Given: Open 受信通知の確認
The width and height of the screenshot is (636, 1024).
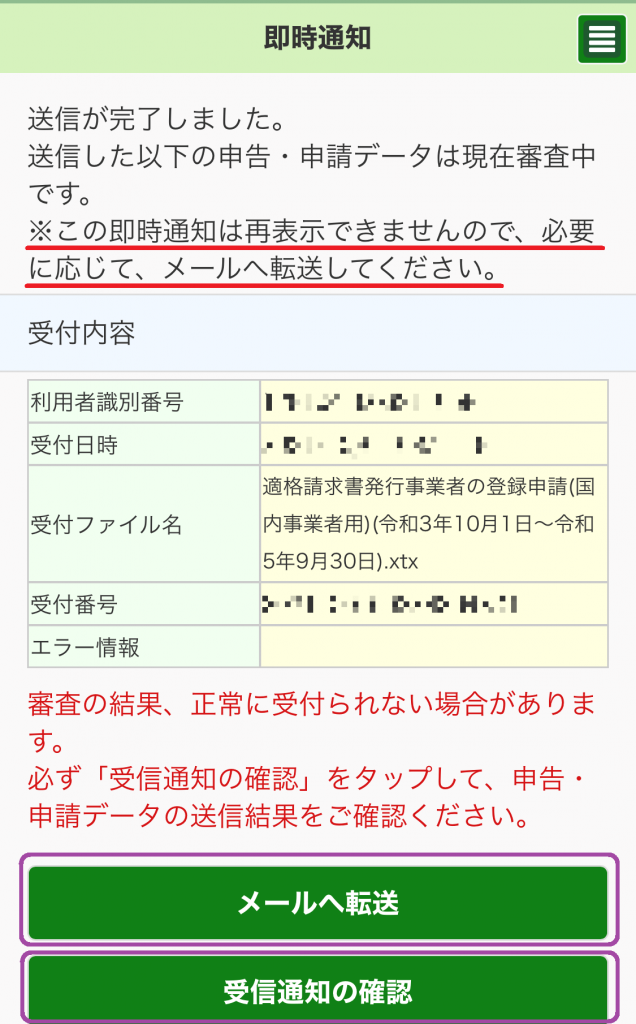Looking at the screenshot, I should coord(318,989).
